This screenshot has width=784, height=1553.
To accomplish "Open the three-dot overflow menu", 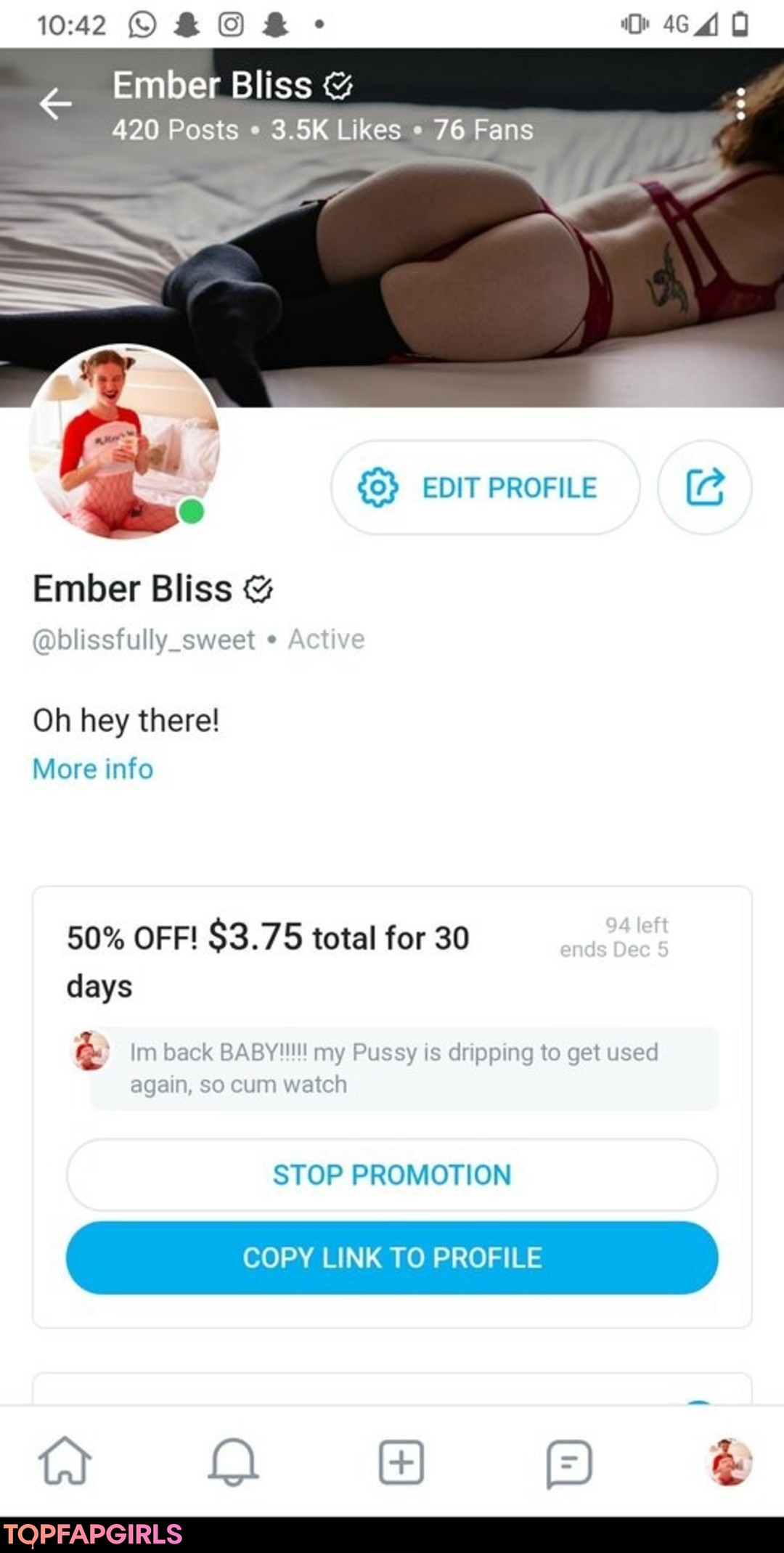I will (x=740, y=105).
